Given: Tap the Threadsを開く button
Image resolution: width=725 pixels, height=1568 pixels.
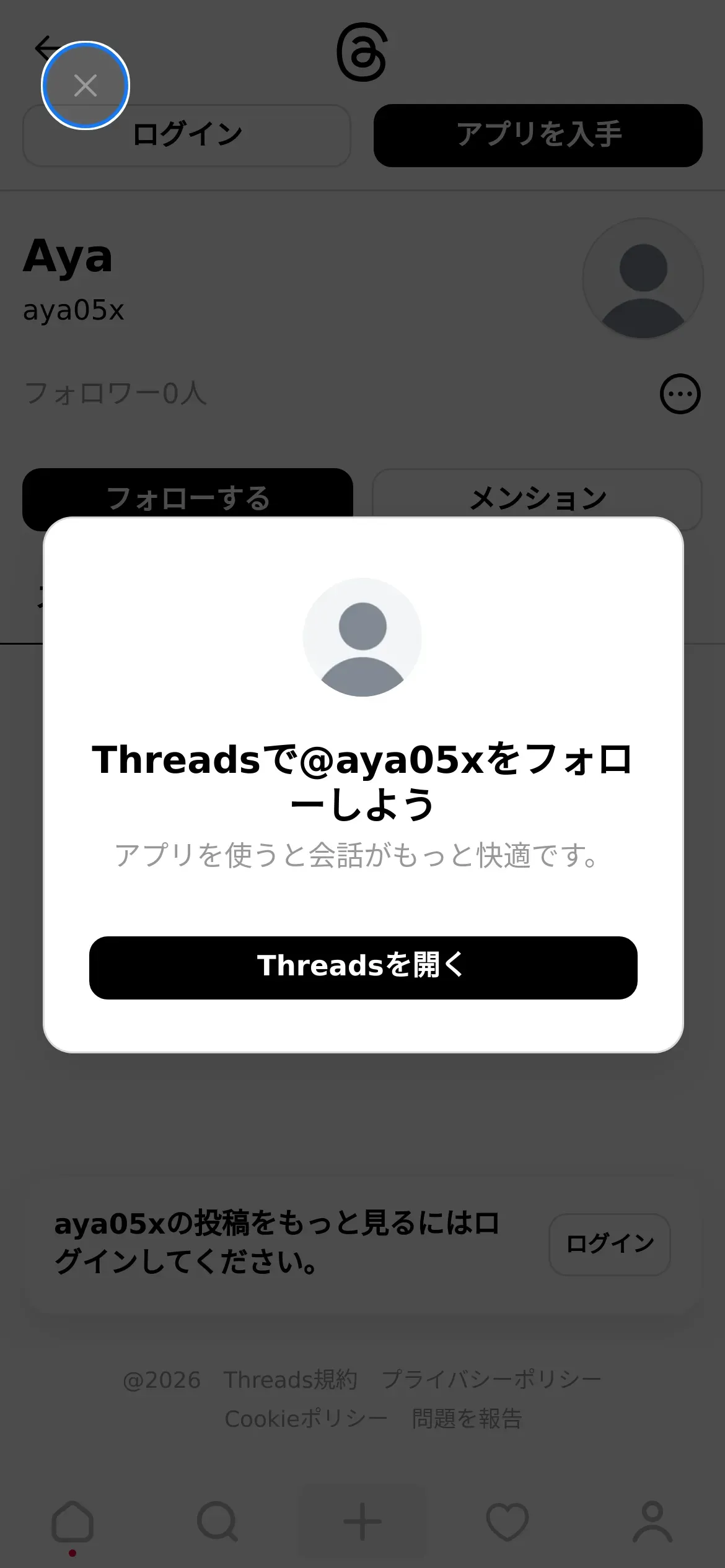Looking at the screenshot, I should coord(363,967).
